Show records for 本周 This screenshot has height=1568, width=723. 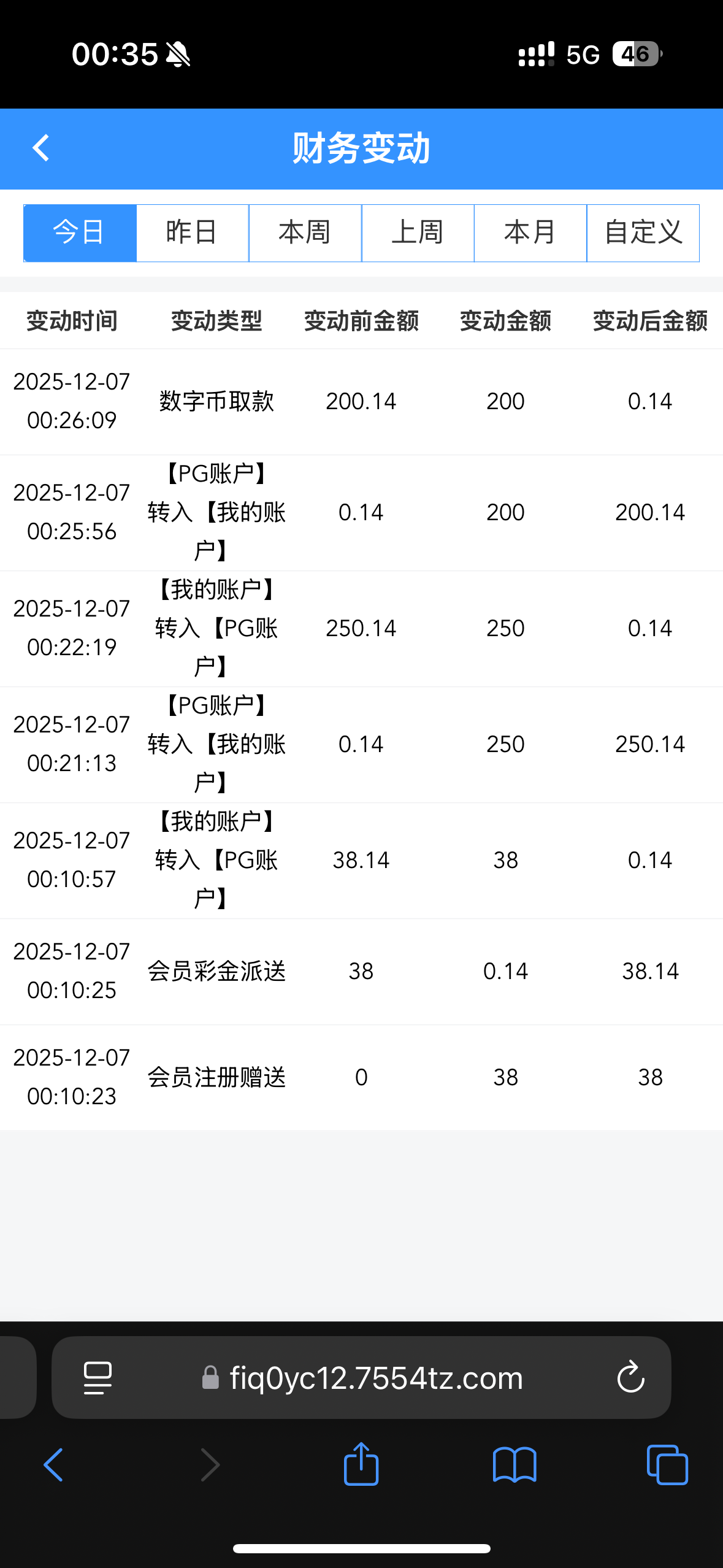pos(305,233)
